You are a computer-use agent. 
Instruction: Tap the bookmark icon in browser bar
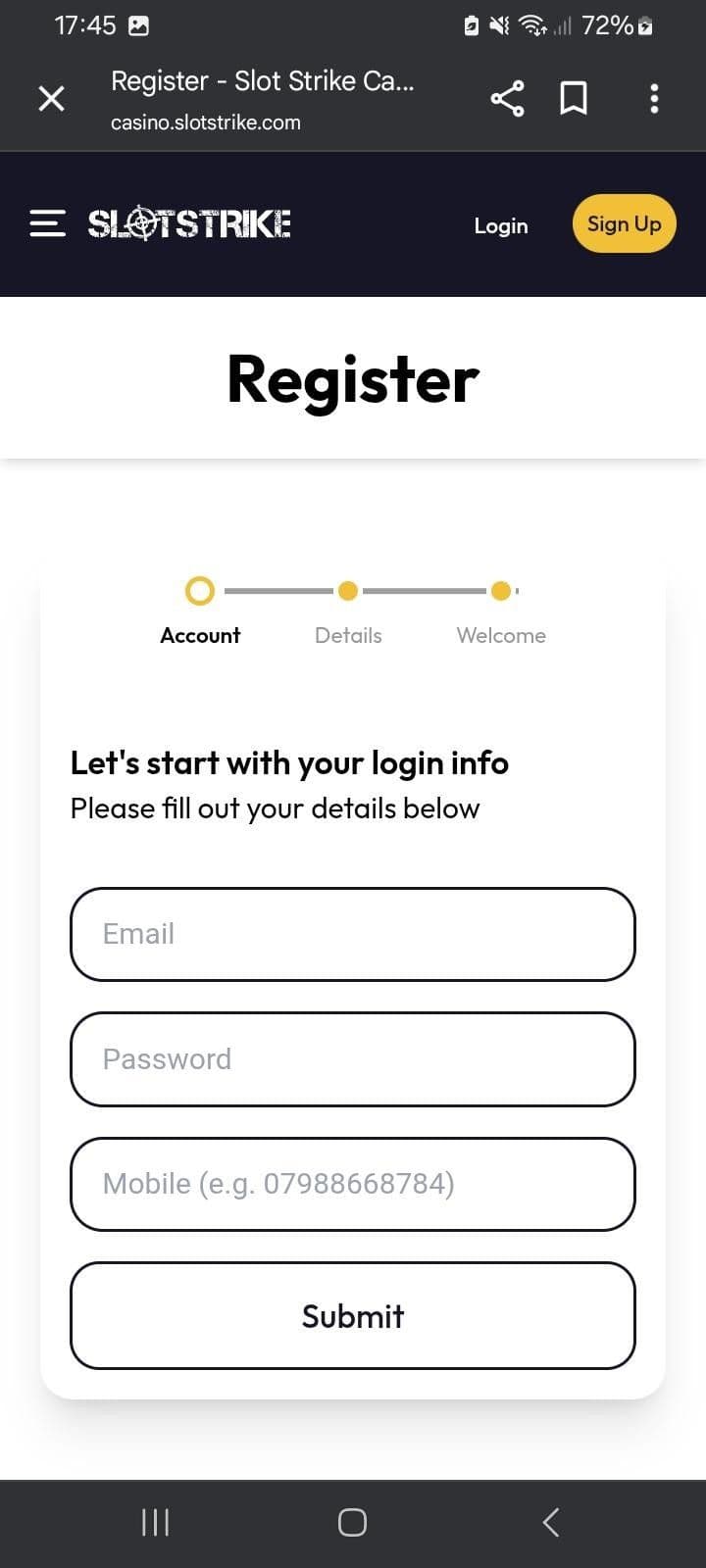tap(574, 98)
